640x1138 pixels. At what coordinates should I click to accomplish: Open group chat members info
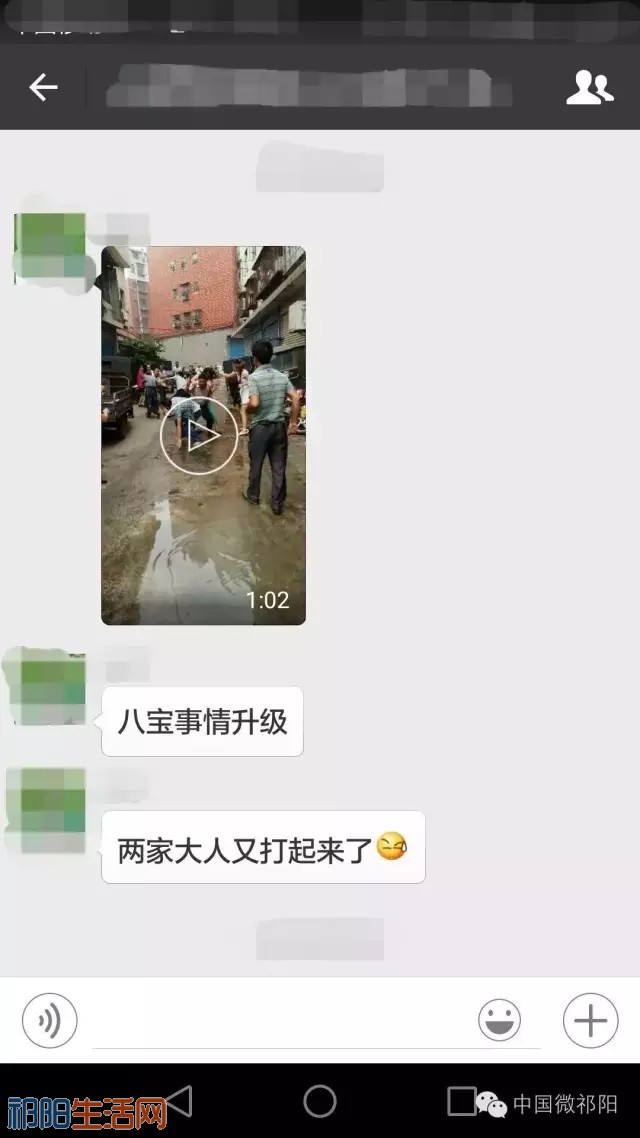click(589, 88)
